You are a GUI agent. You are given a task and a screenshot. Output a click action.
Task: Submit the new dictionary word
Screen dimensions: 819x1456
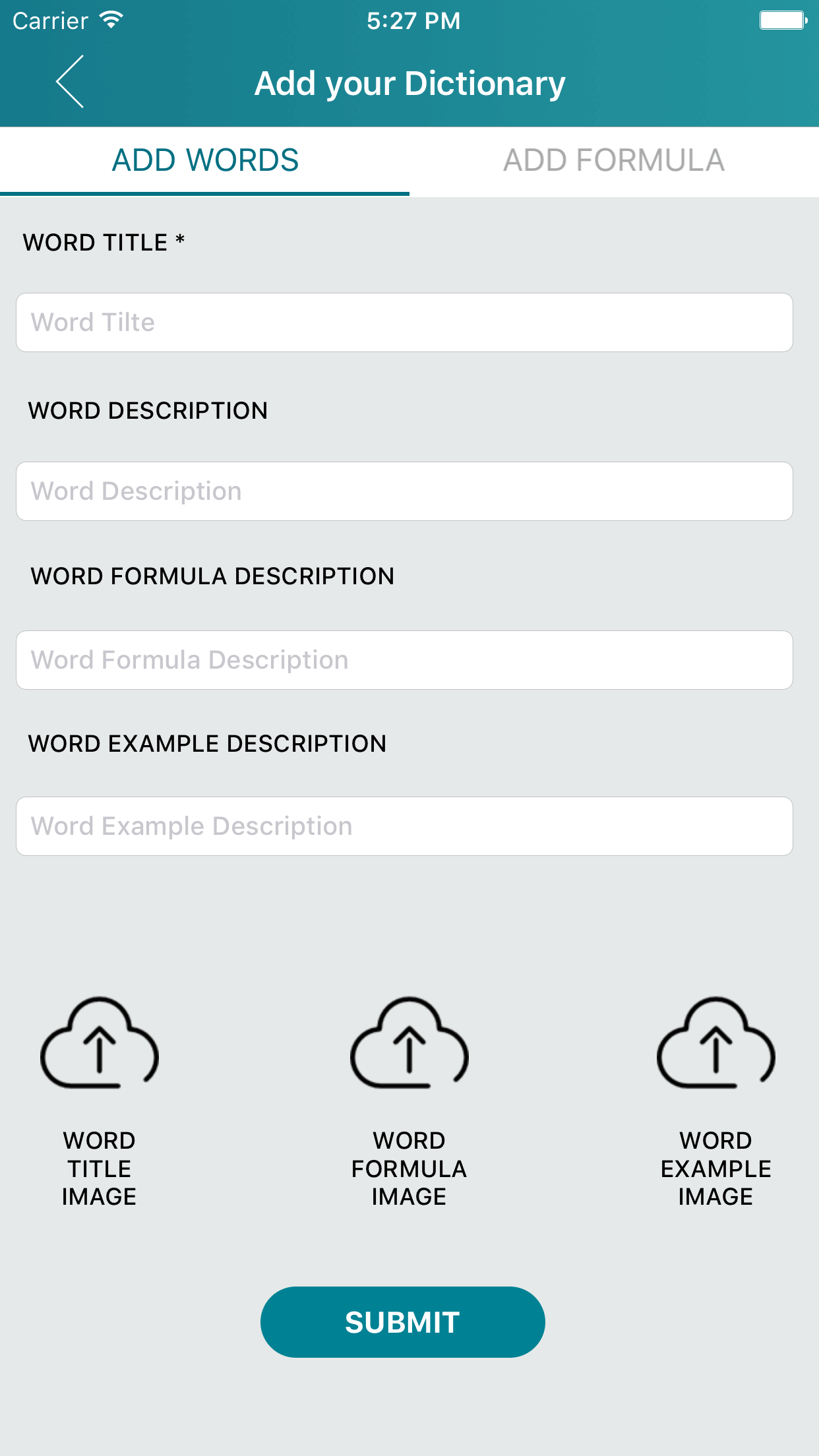(x=402, y=1321)
